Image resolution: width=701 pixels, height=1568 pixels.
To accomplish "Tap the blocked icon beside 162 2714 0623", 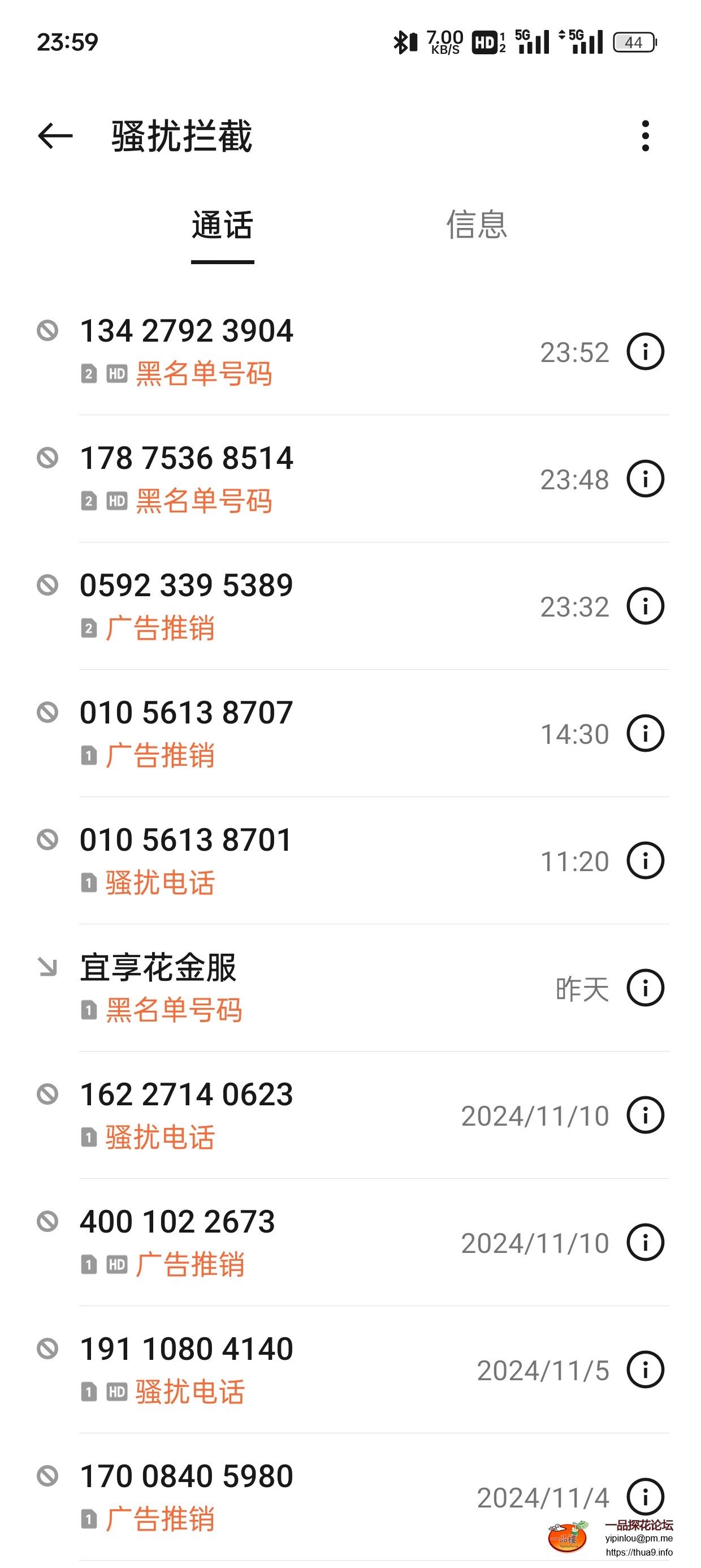I will (x=49, y=1095).
